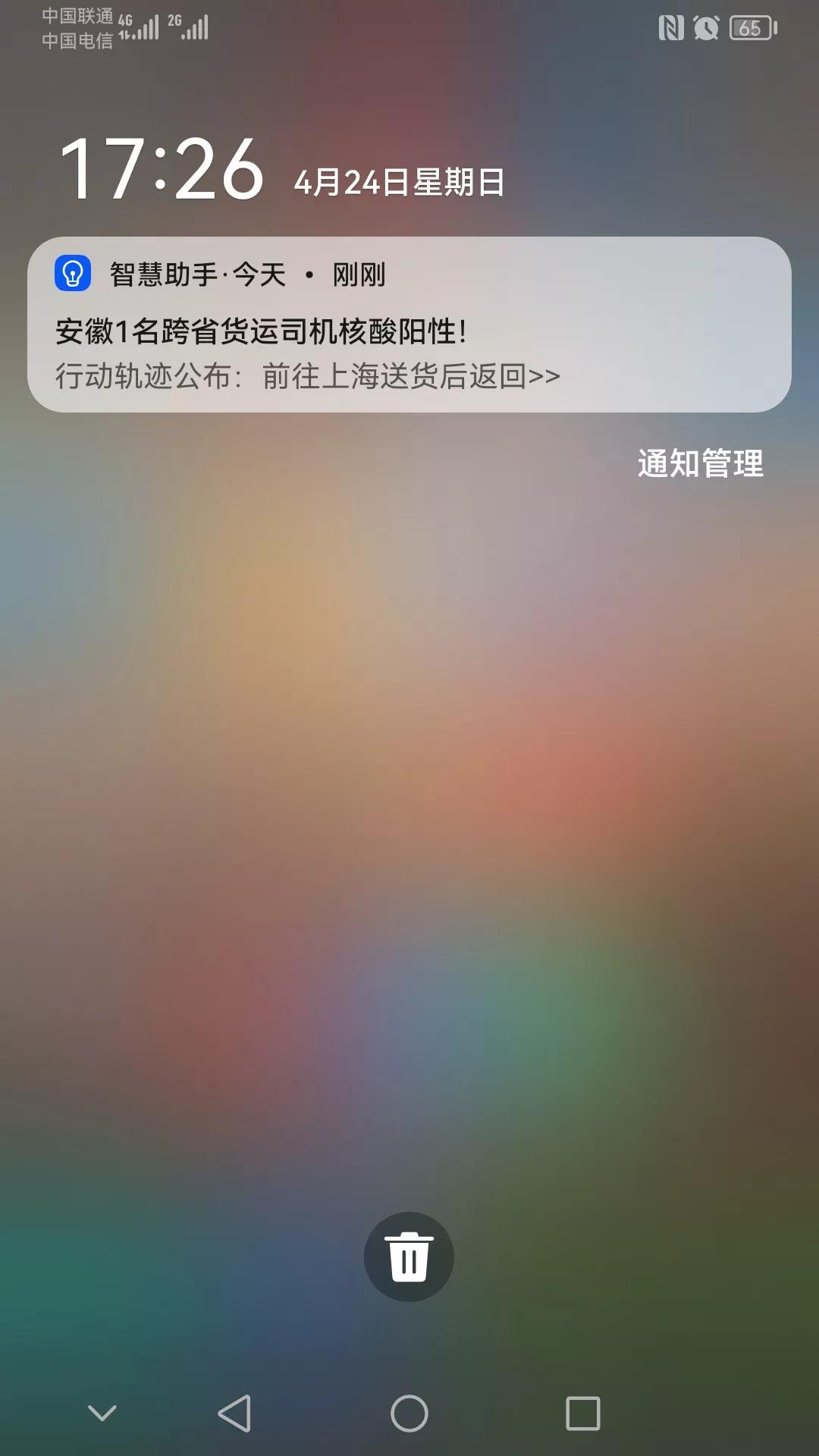The image size is (819, 1456).
Task: Tap the trash icon to clear notifications
Action: [408, 1255]
